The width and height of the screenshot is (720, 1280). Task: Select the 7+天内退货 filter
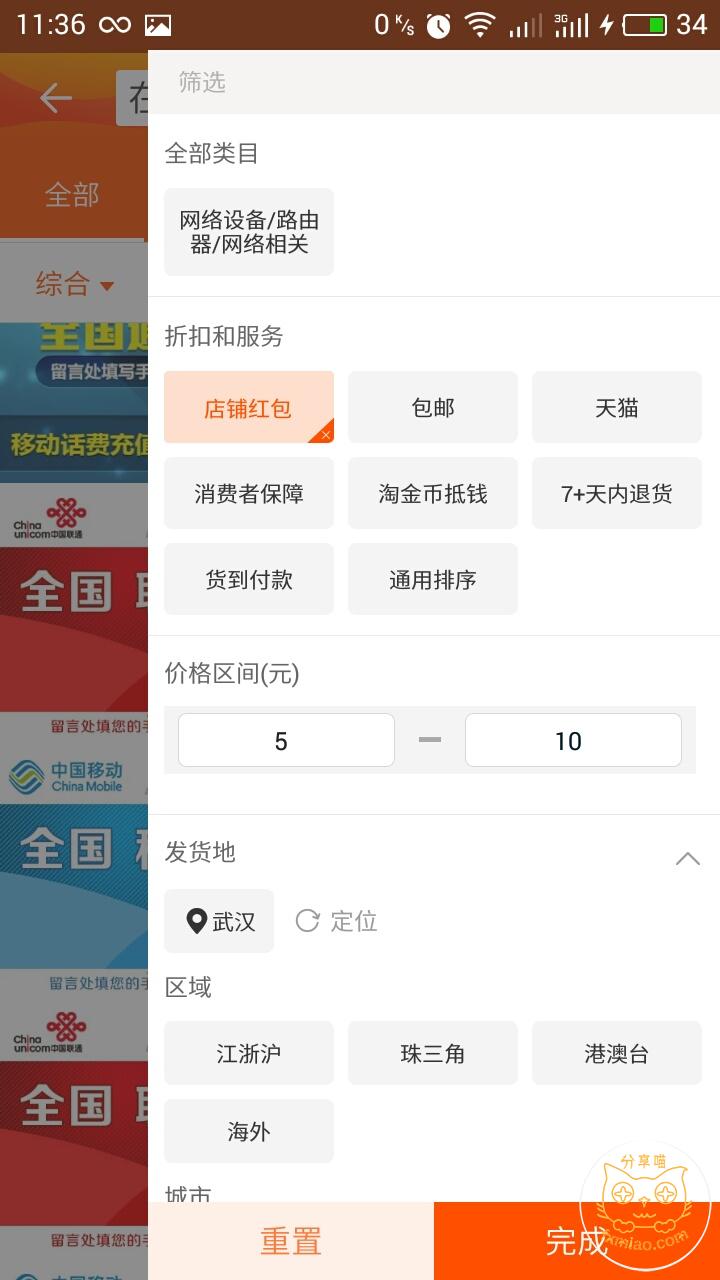[x=617, y=493]
